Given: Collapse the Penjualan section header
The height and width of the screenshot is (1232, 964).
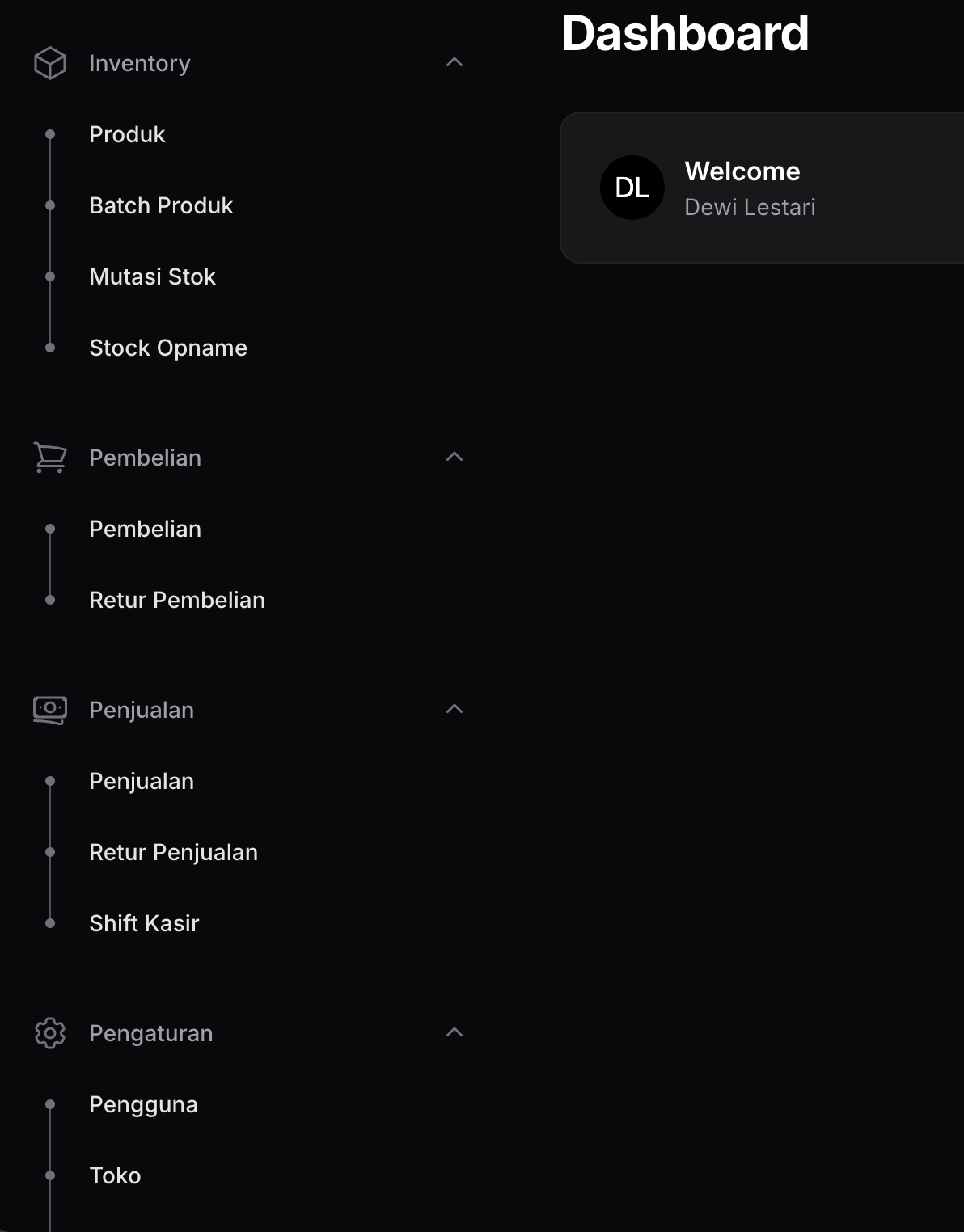Looking at the screenshot, I should click(x=454, y=709).
